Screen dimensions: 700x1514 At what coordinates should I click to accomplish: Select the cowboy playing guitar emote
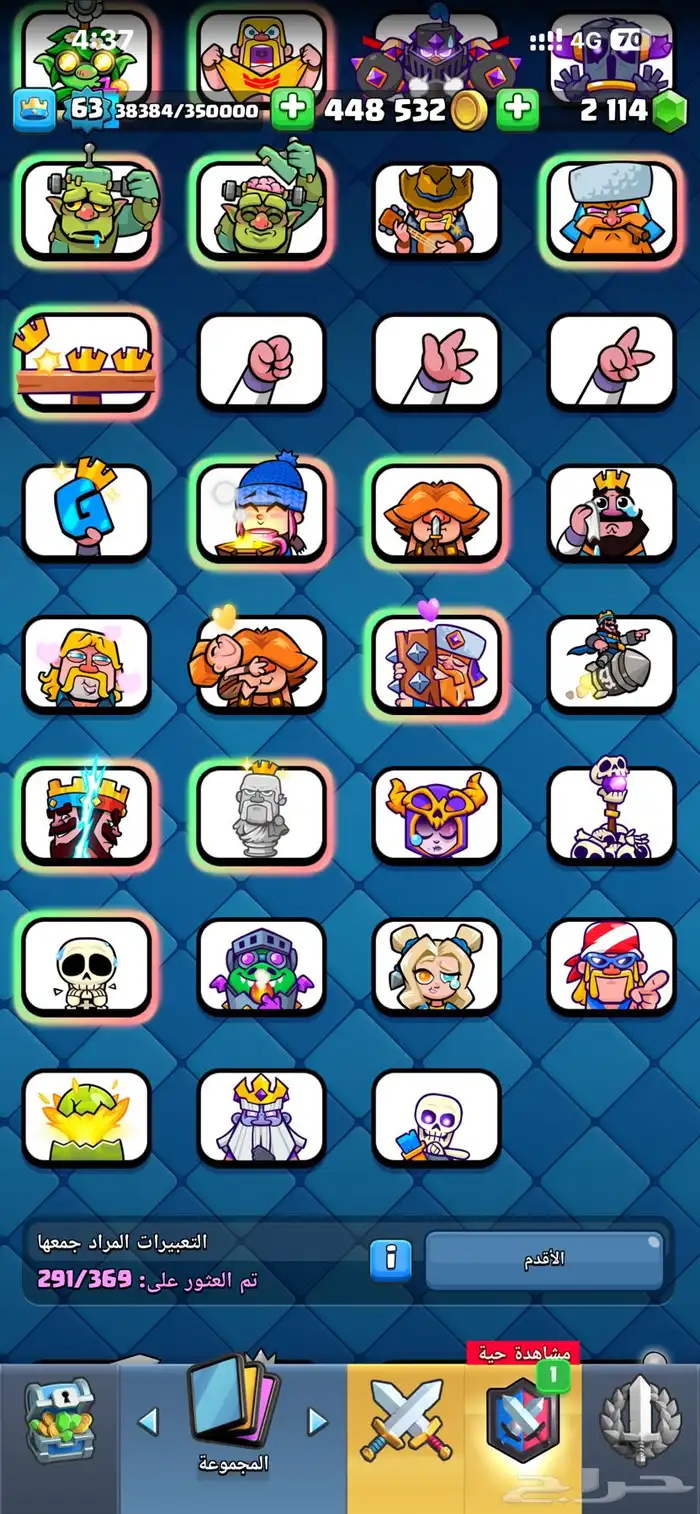pyautogui.click(x=436, y=210)
